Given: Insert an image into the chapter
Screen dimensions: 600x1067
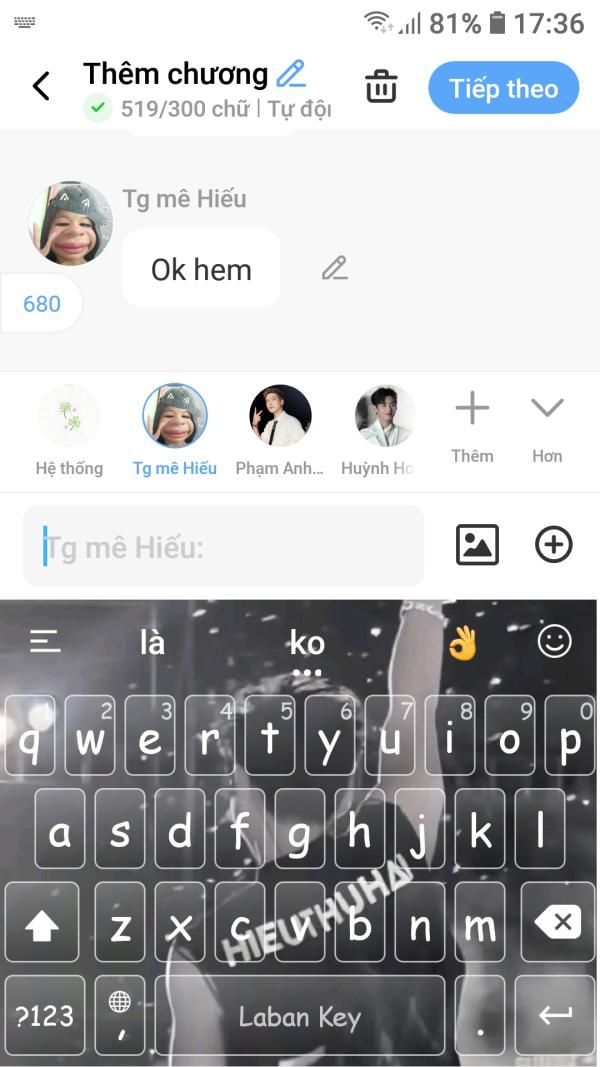Looking at the screenshot, I should [477, 545].
